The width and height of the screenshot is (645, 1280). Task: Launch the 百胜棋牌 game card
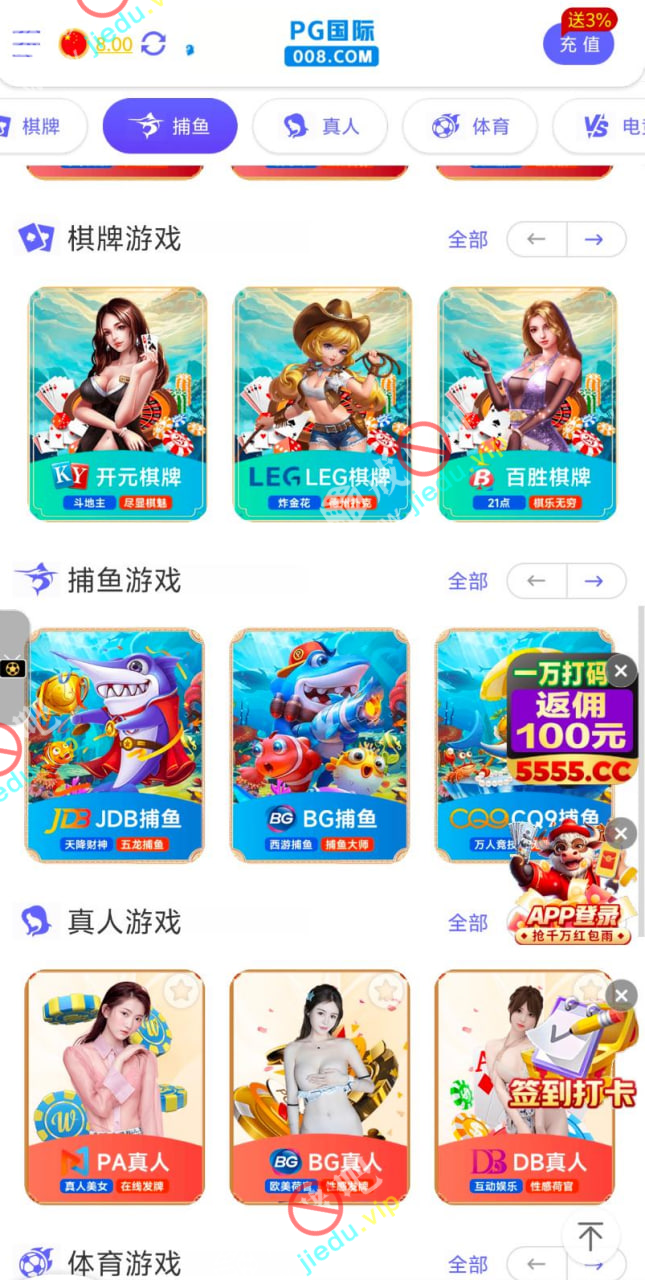pos(527,403)
